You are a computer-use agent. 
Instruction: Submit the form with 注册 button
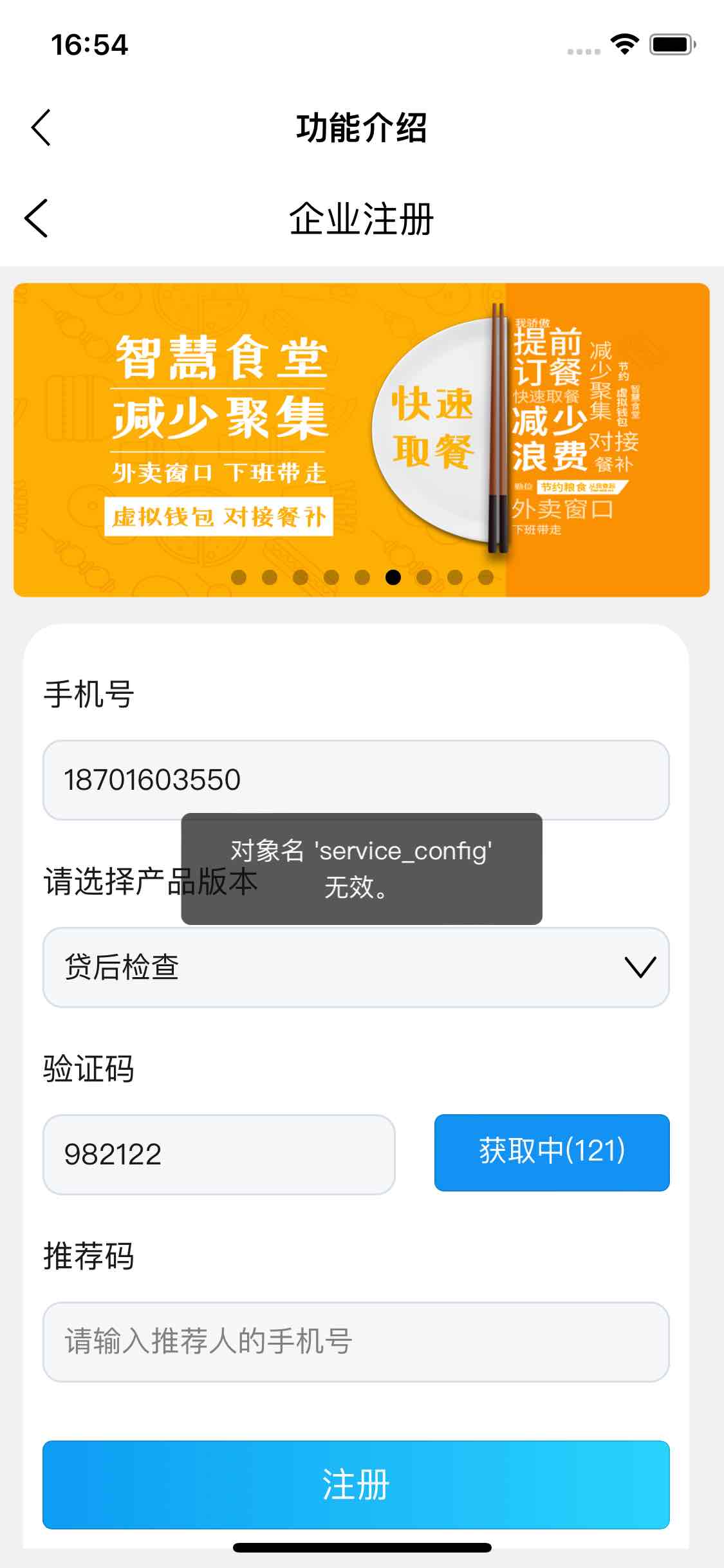click(x=355, y=1484)
